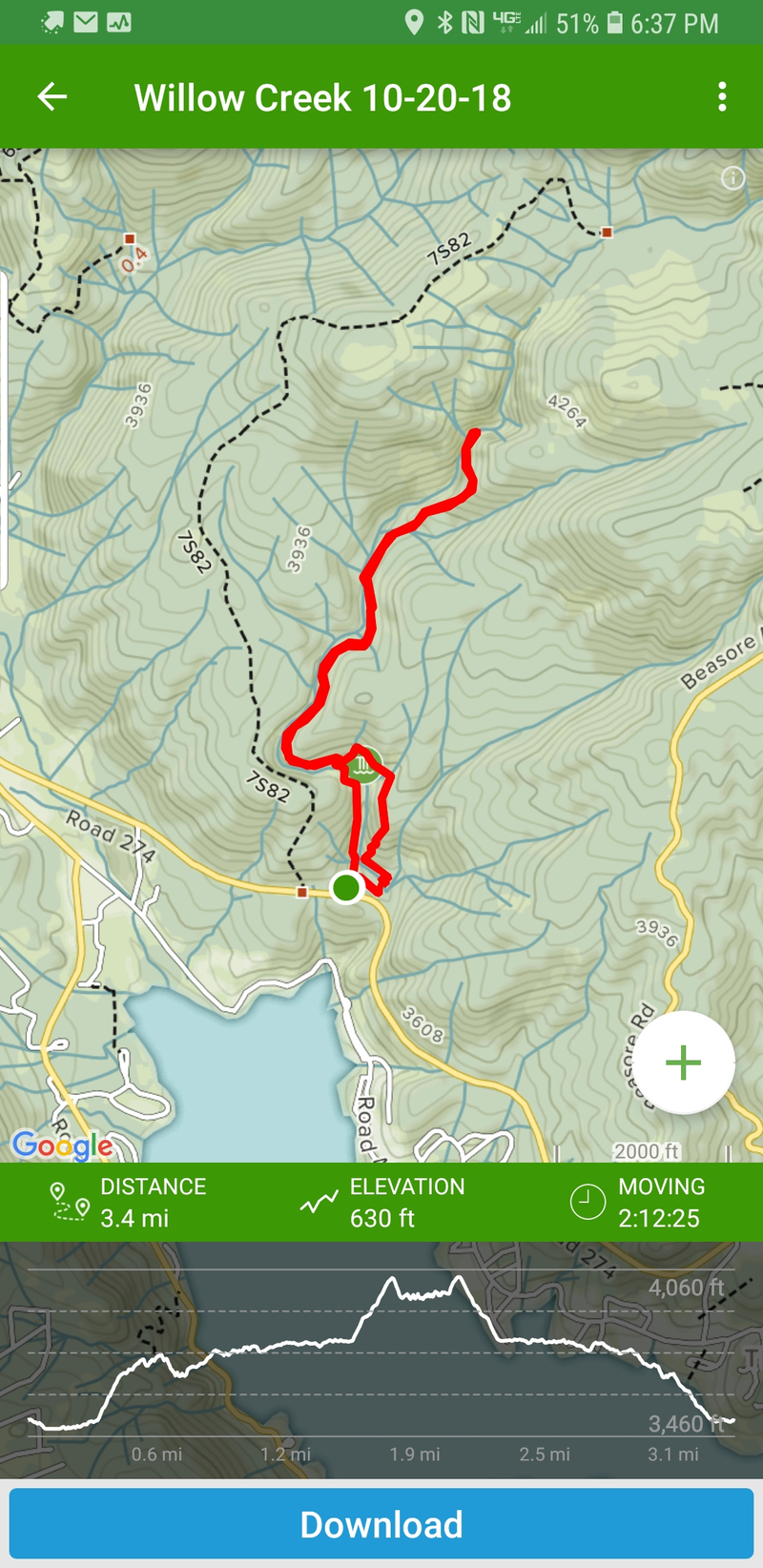Download the Willow Creek recording

(381, 1524)
